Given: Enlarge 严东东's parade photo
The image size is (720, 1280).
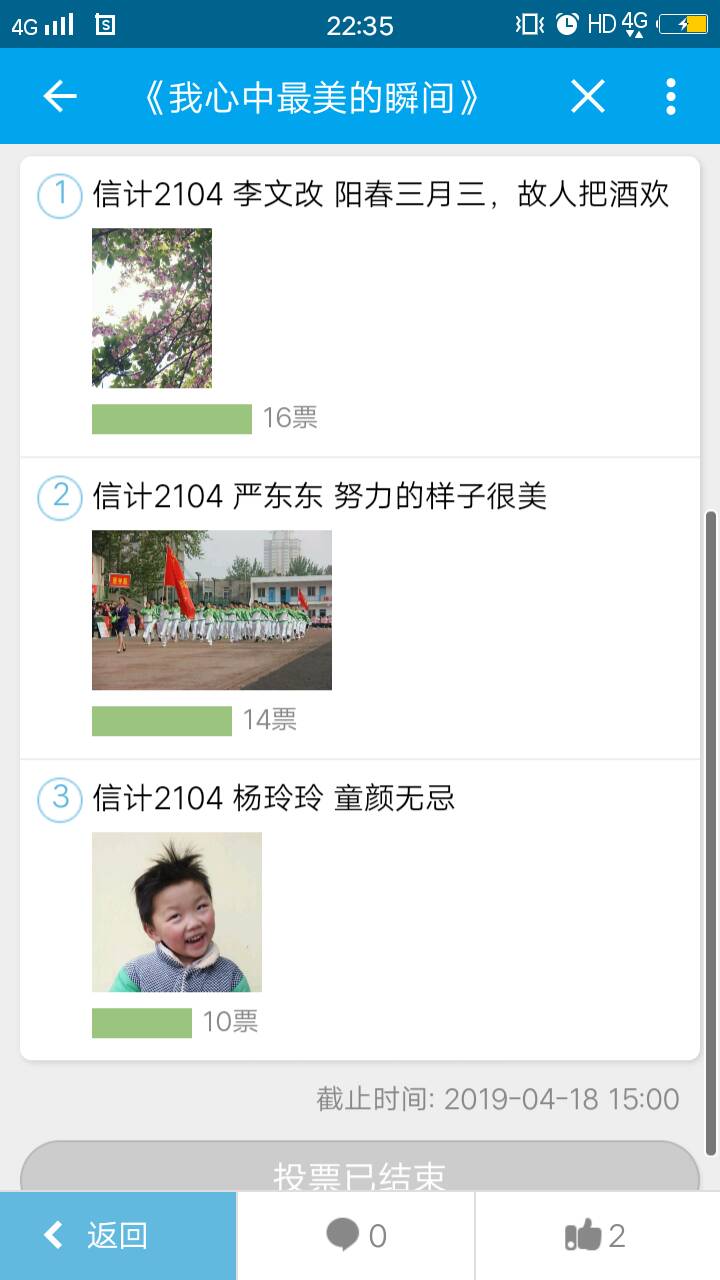Looking at the screenshot, I should coord(212,610).
